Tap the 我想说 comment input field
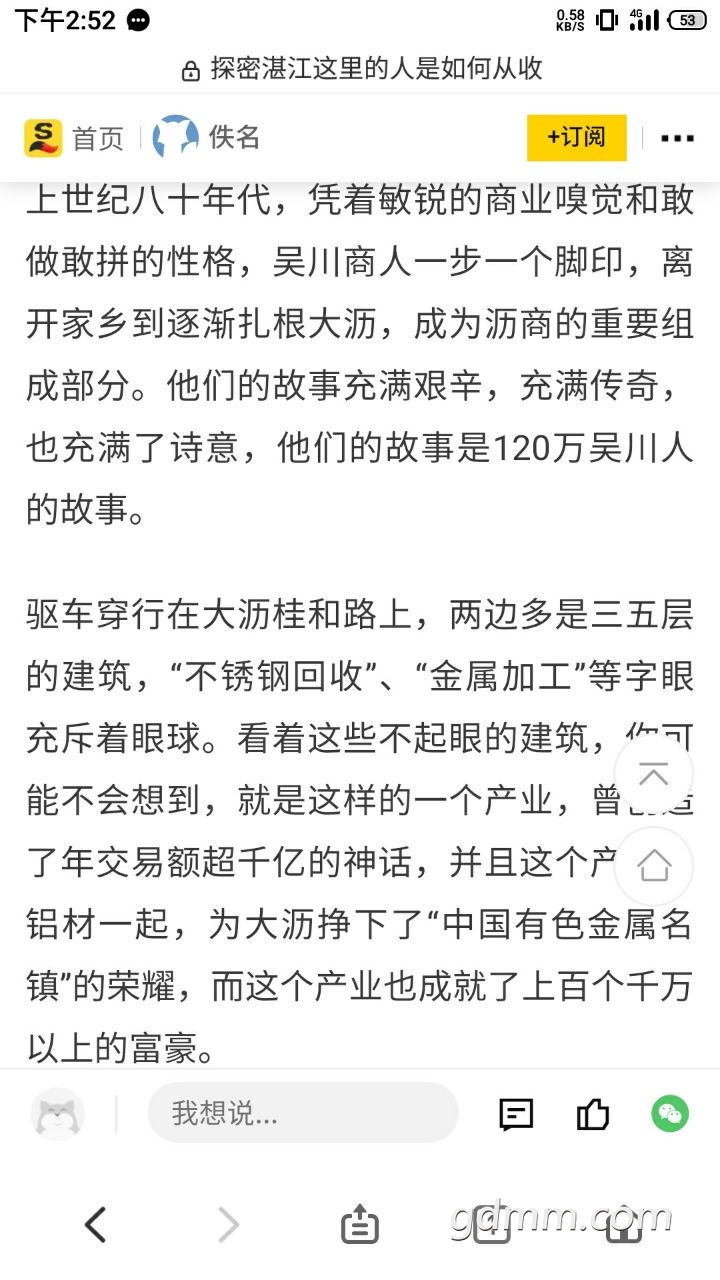Viewport: 720px width, 1280px height. [x=302, y=1113]
